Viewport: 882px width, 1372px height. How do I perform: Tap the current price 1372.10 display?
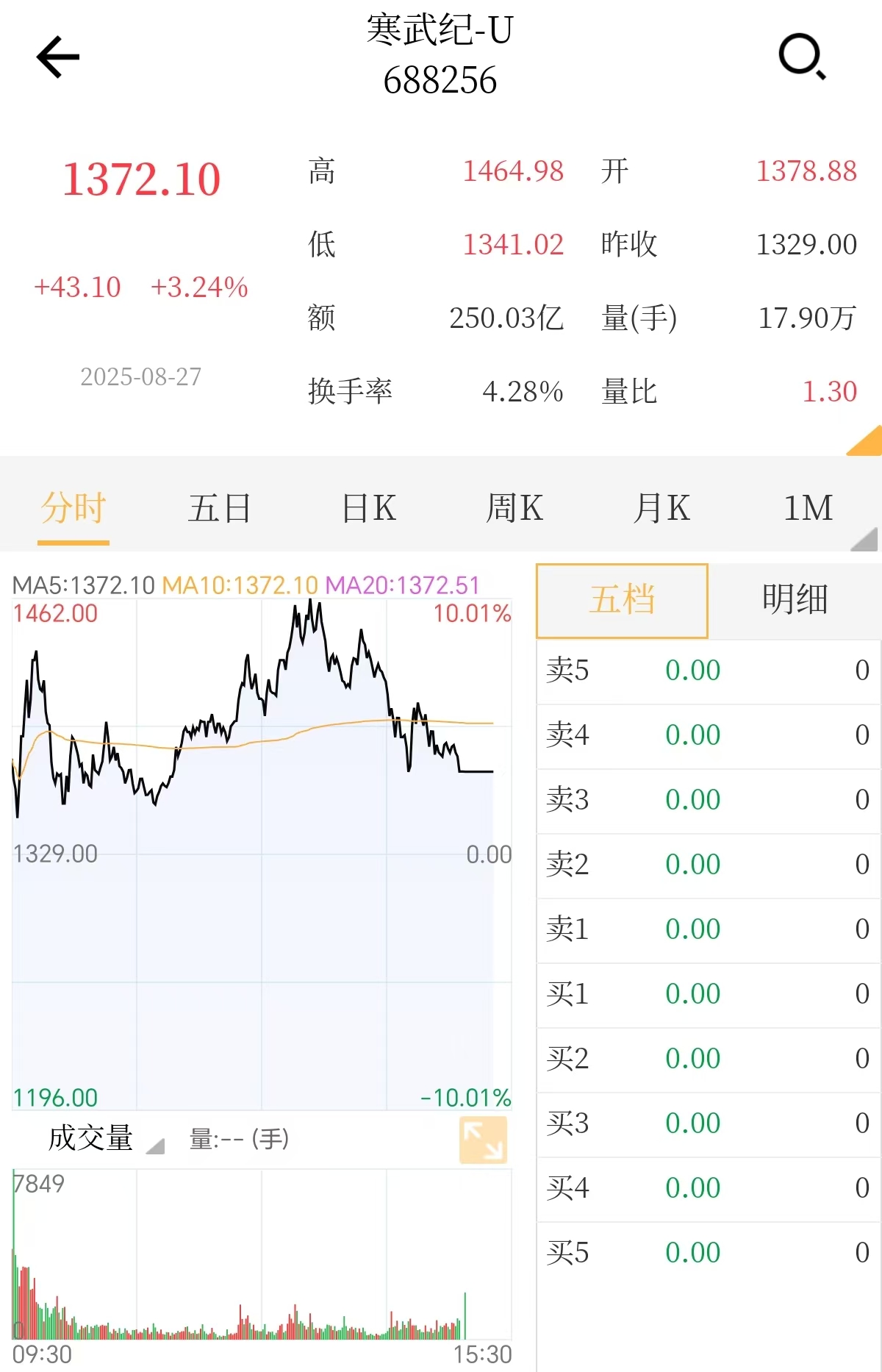click(142, 176)
